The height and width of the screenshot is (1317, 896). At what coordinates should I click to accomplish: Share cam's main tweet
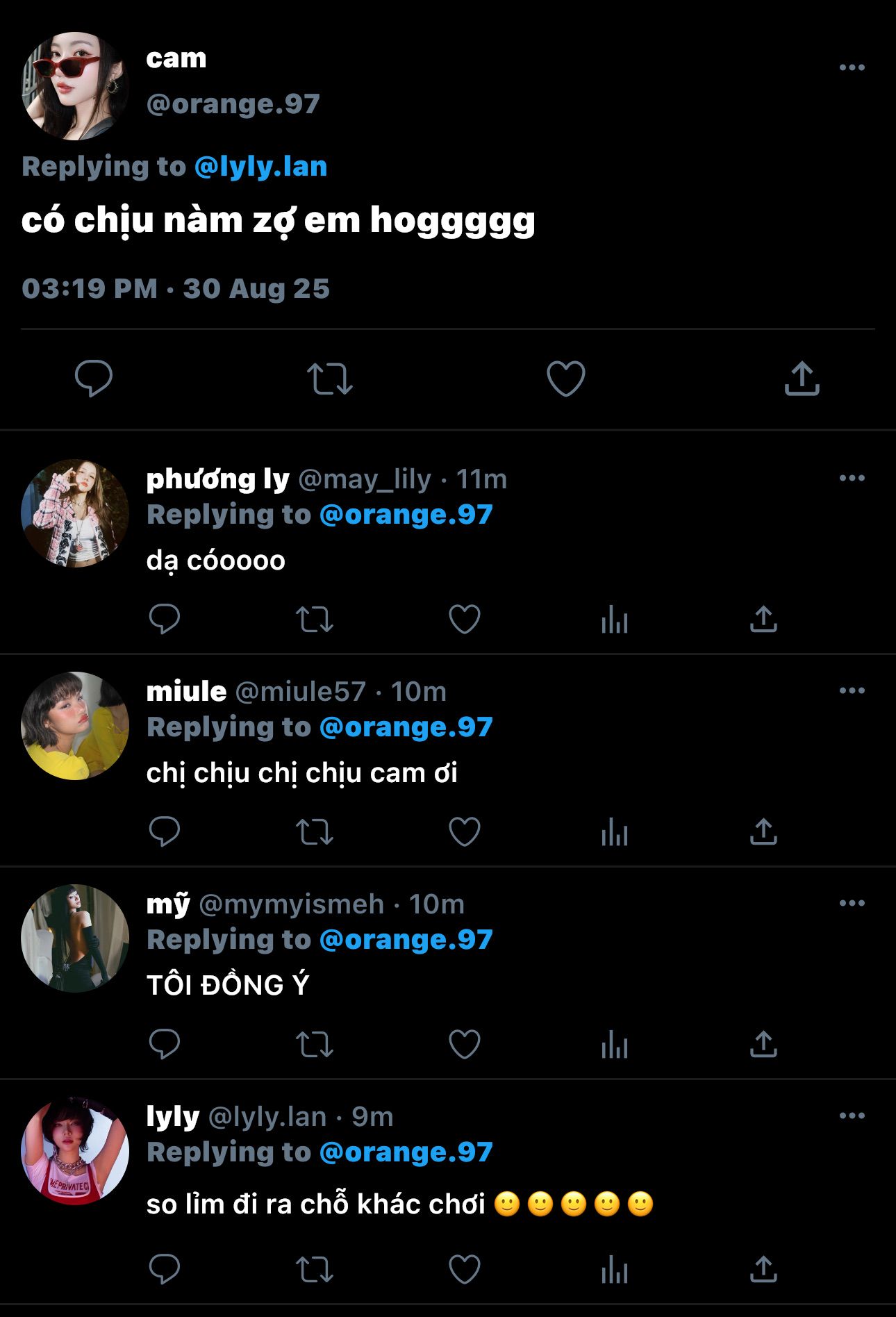802,379
